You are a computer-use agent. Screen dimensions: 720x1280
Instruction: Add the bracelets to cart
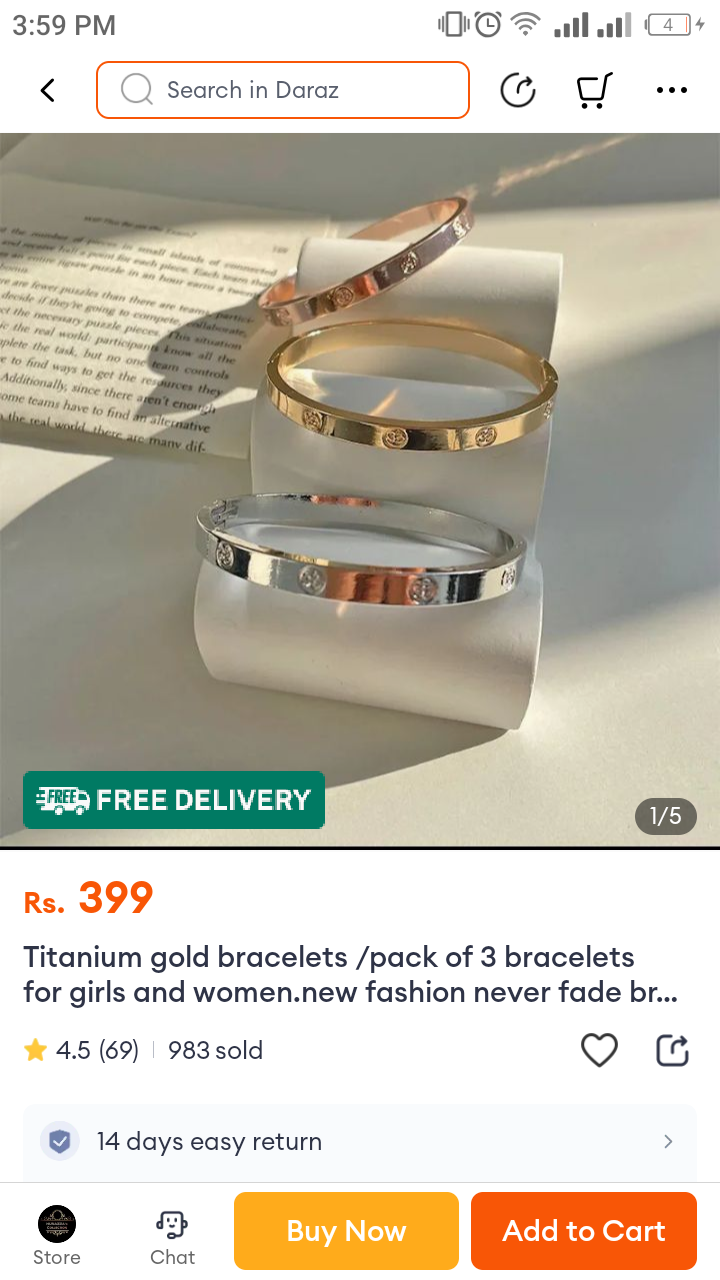coord(583,1231)
